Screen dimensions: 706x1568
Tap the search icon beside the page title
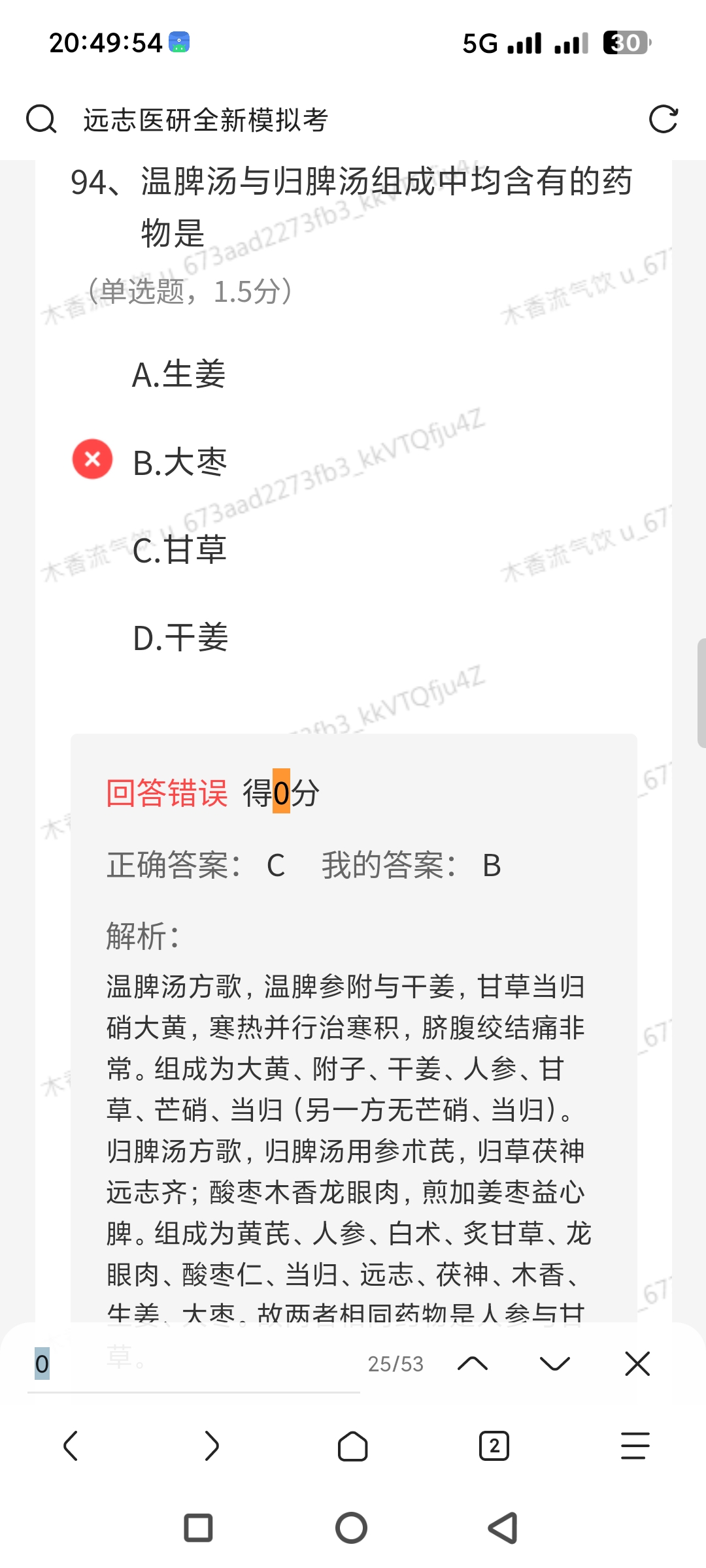coord(41,120)
